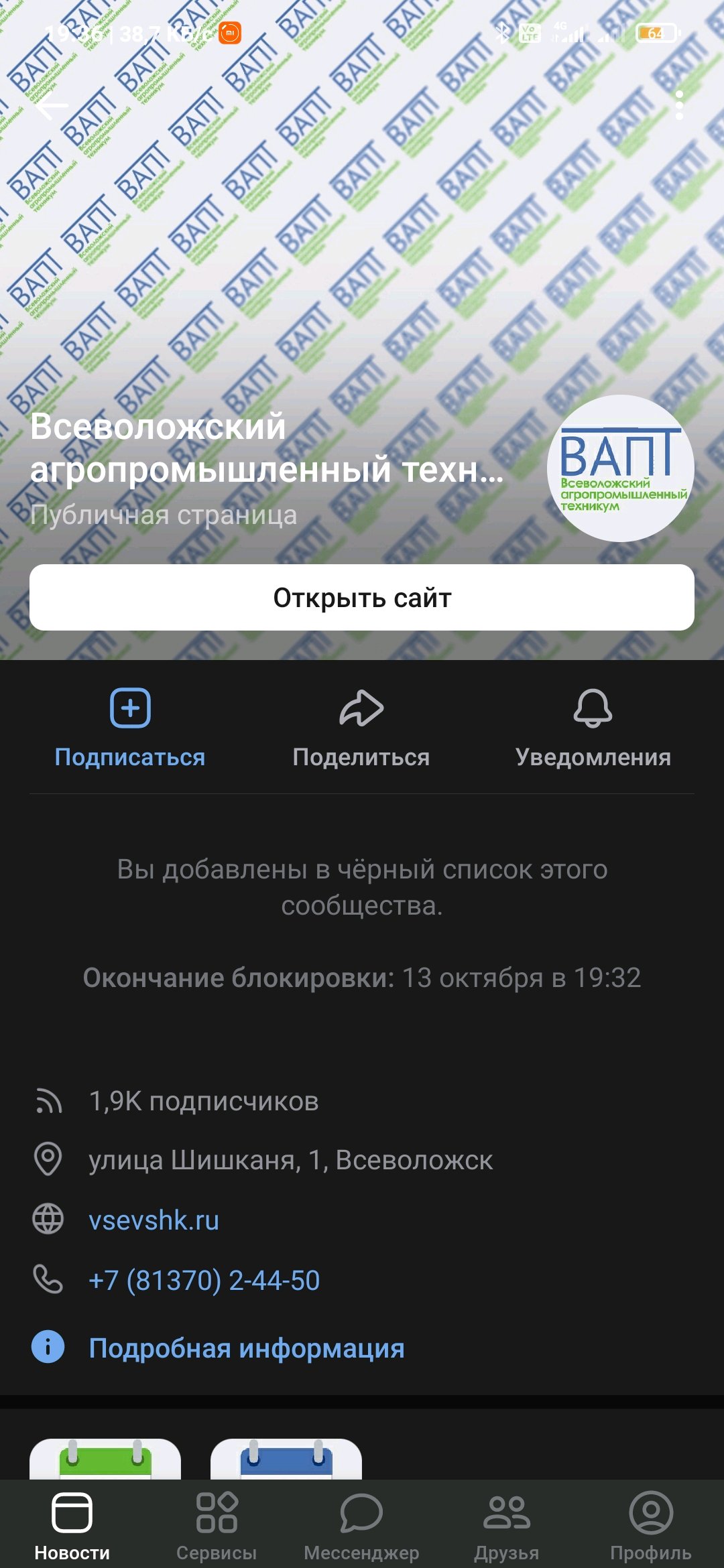This screenshot has width=724, height=1568.
Task: Open Подробная информация
Action: point(246,1348)
